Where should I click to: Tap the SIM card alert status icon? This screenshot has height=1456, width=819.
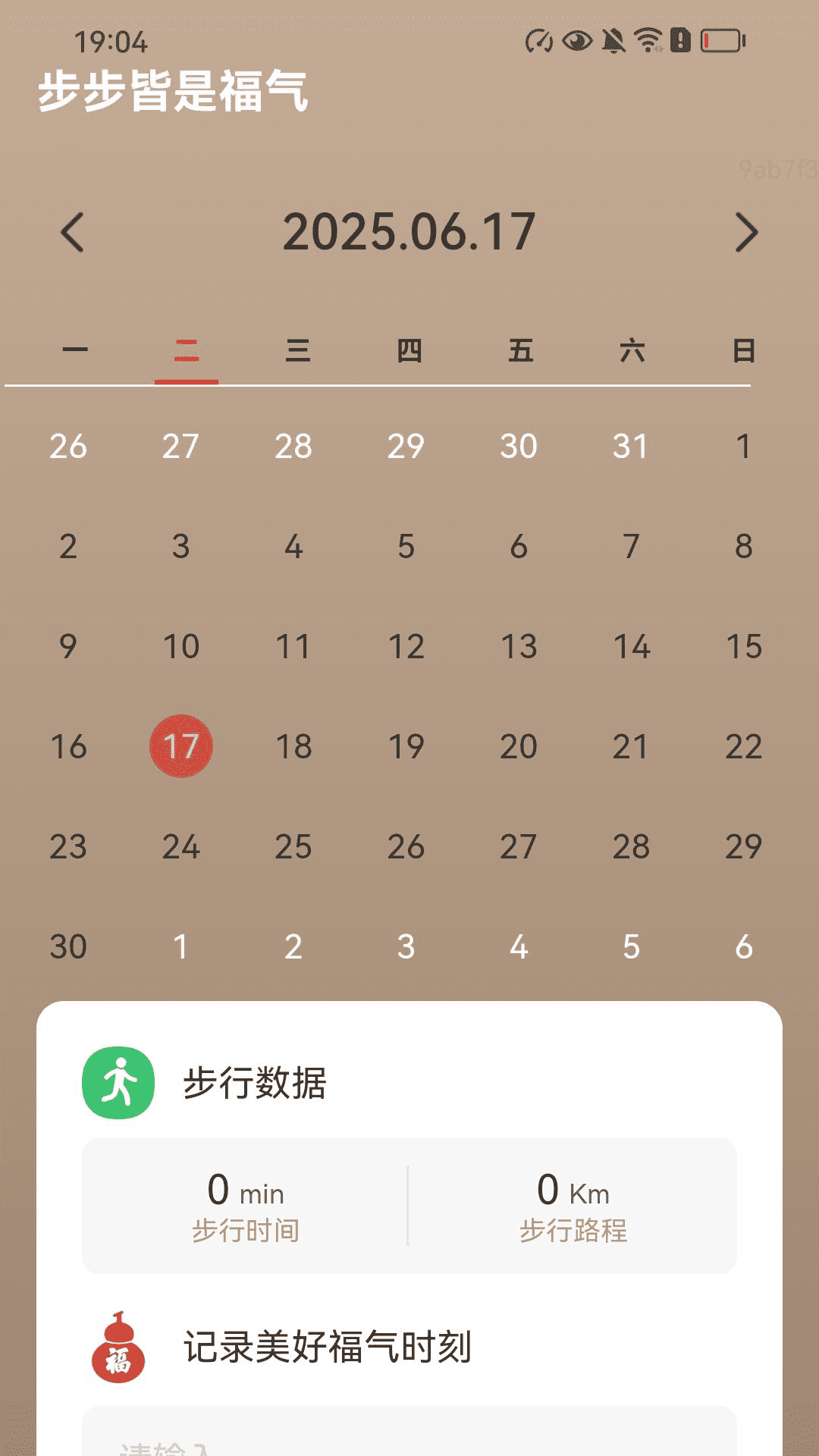[x=680, y=40]
